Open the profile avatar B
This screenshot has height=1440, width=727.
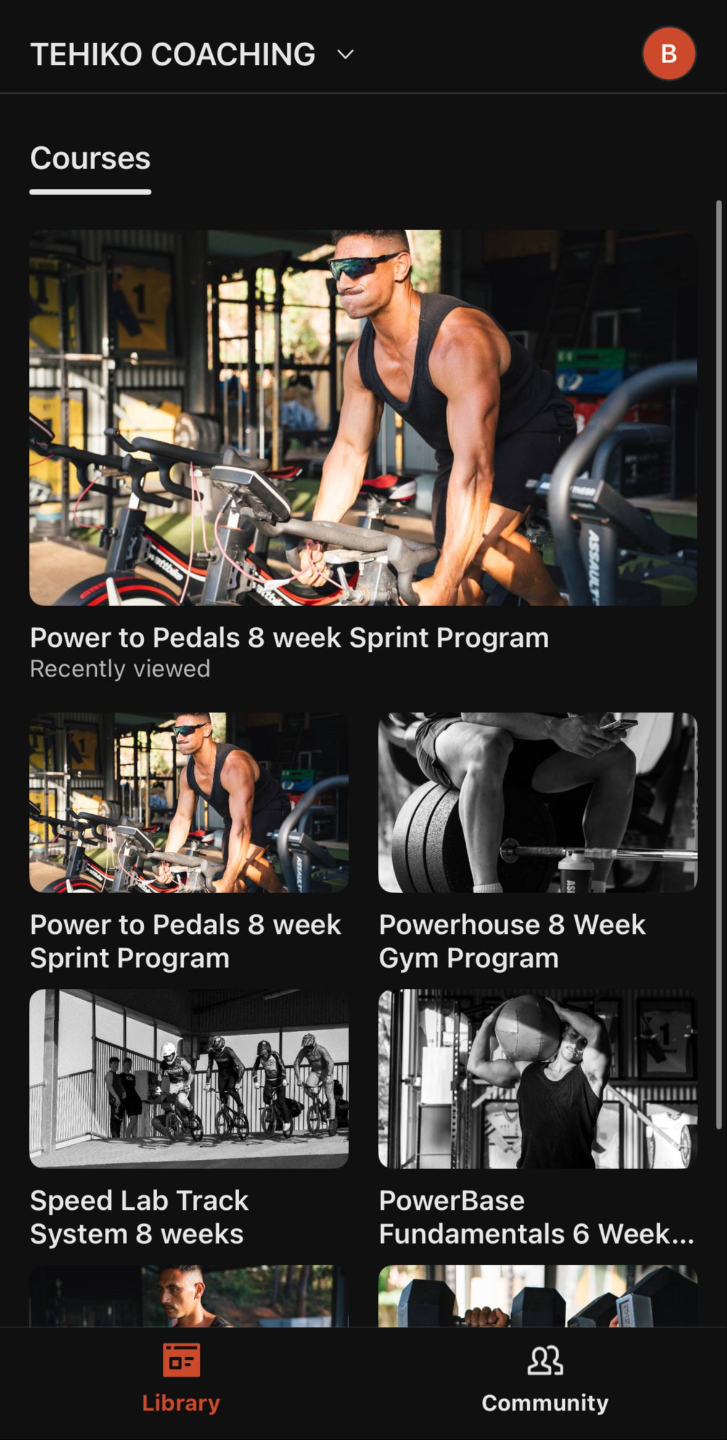669,54
